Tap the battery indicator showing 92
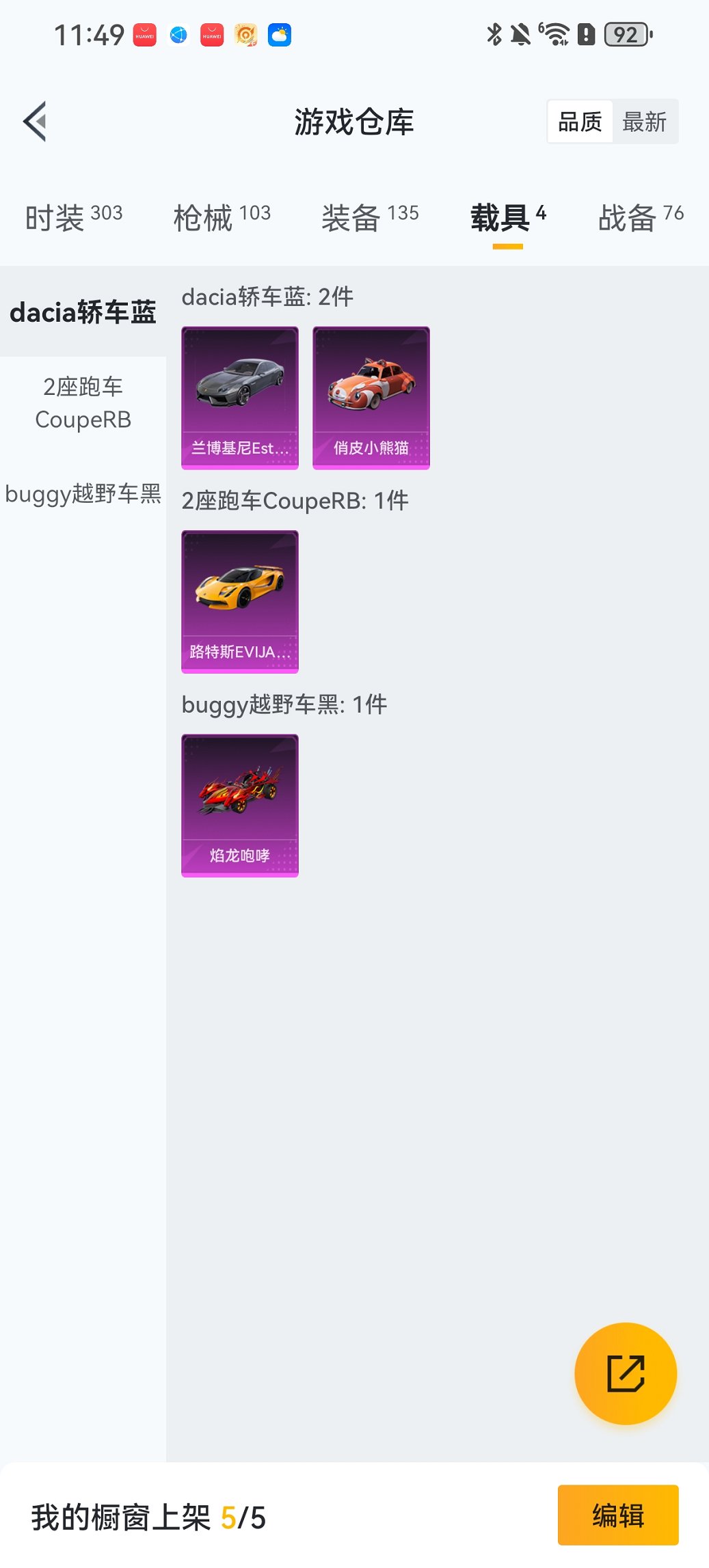This screenshot has width=709, height=1568. 624,34
